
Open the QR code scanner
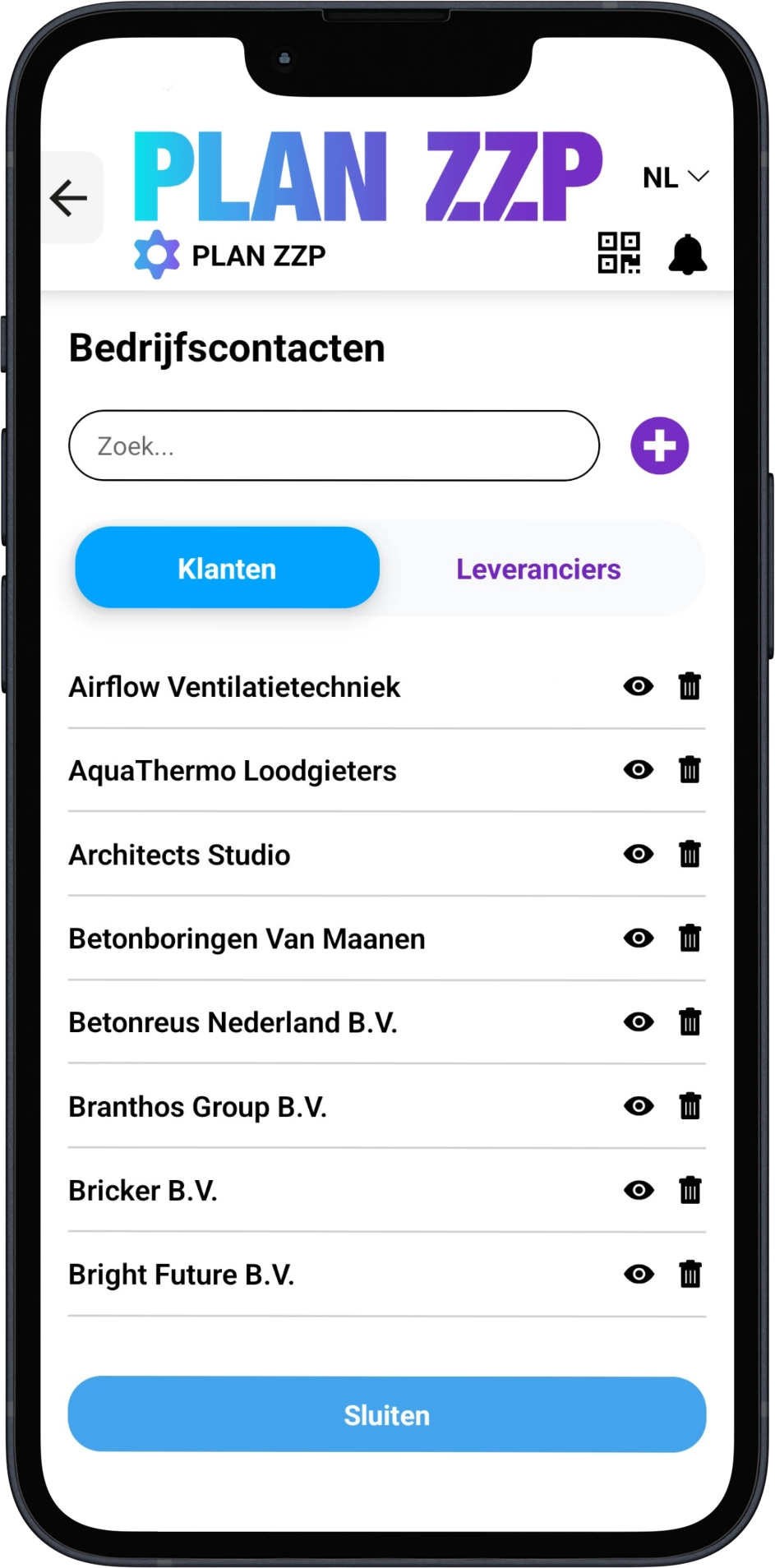620,252
